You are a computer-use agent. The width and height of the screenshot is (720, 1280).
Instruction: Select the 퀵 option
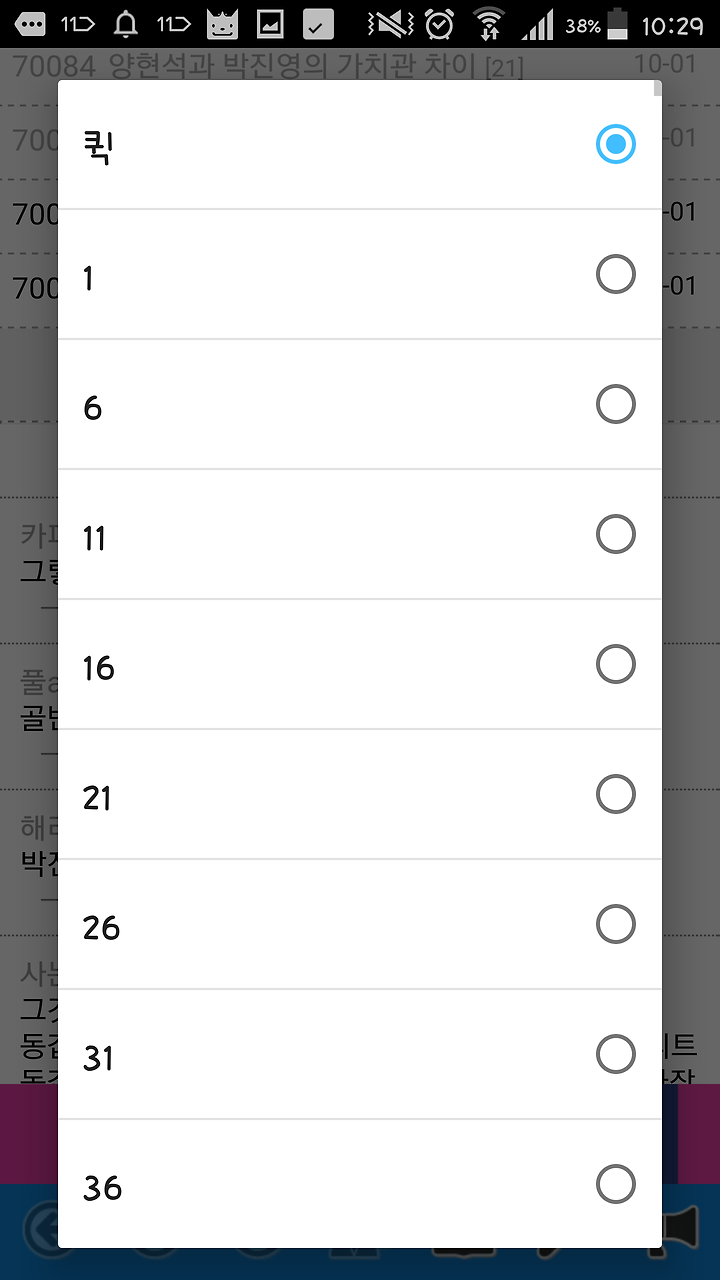[x=359, y=145]
